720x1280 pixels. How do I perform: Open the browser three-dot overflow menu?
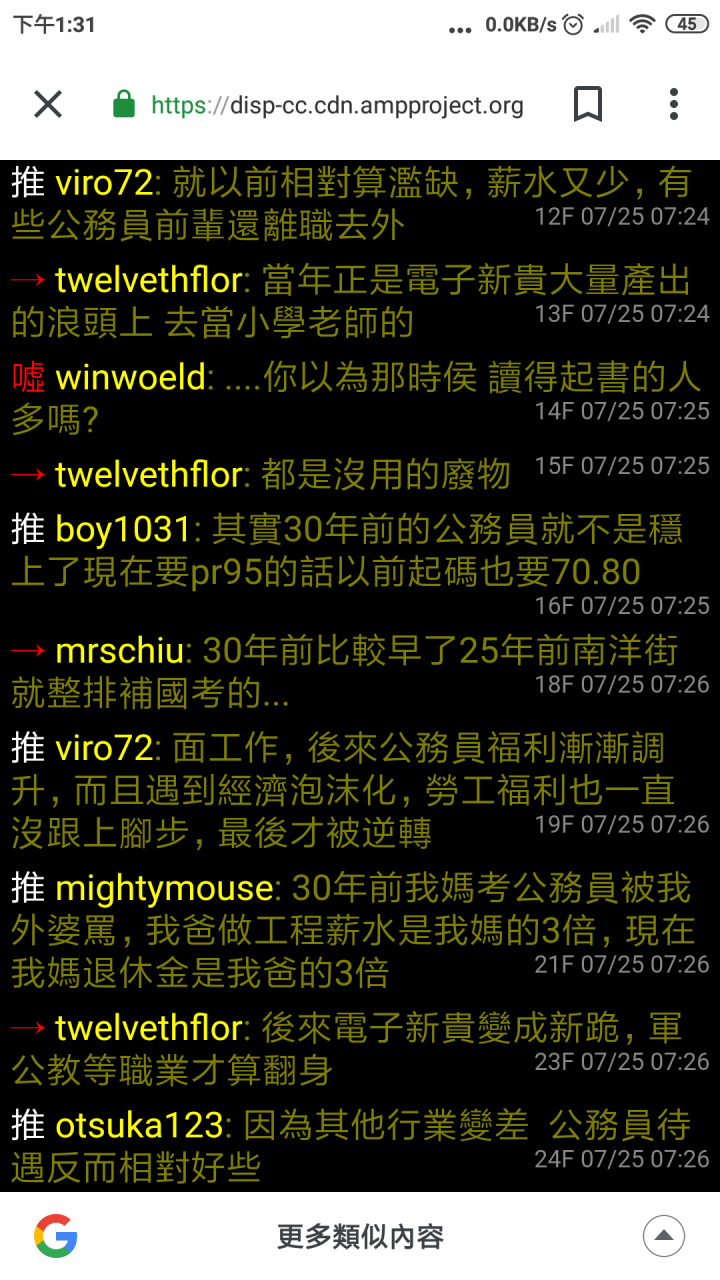coord(673,104)
